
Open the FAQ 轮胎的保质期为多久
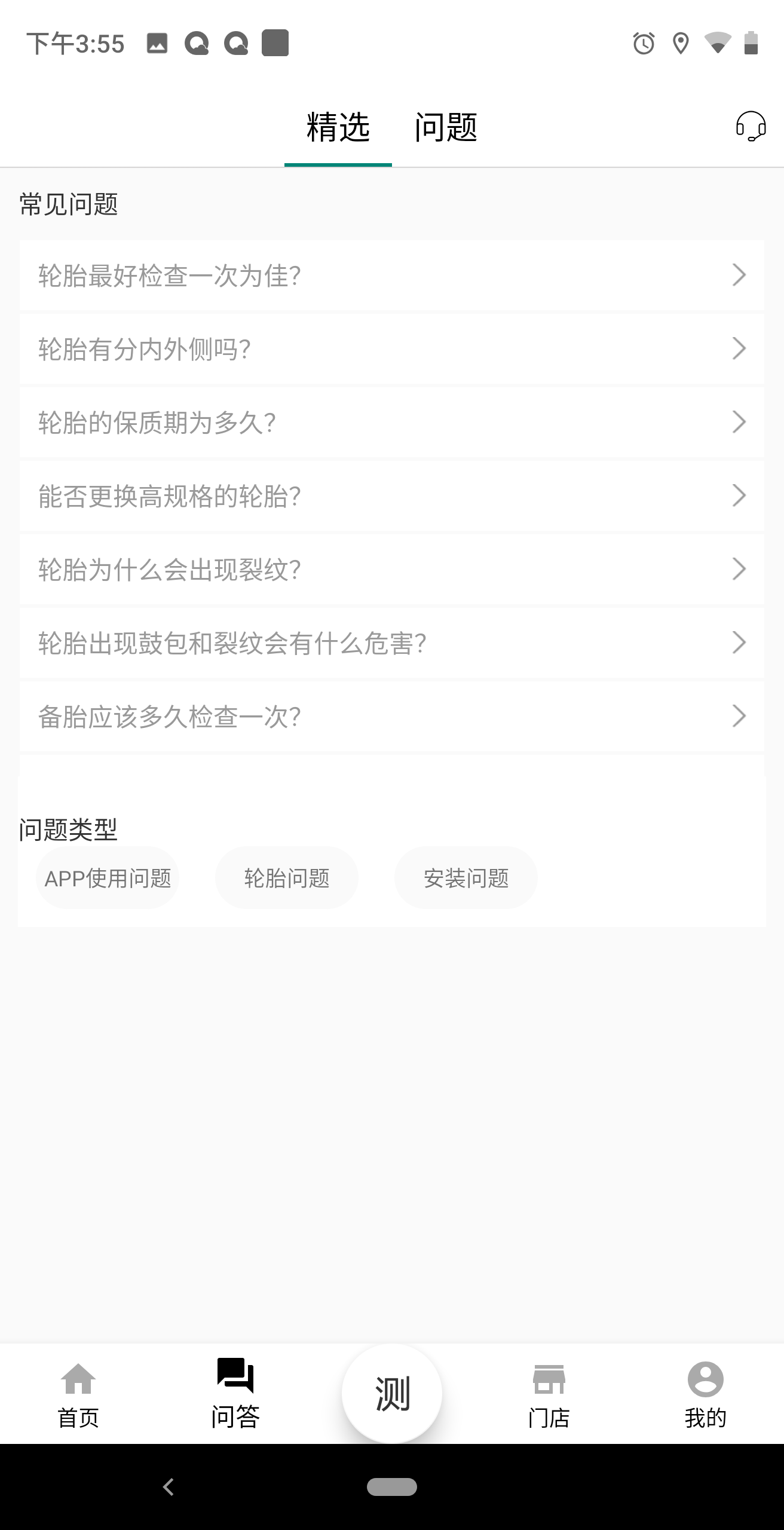tap(392, 422)
